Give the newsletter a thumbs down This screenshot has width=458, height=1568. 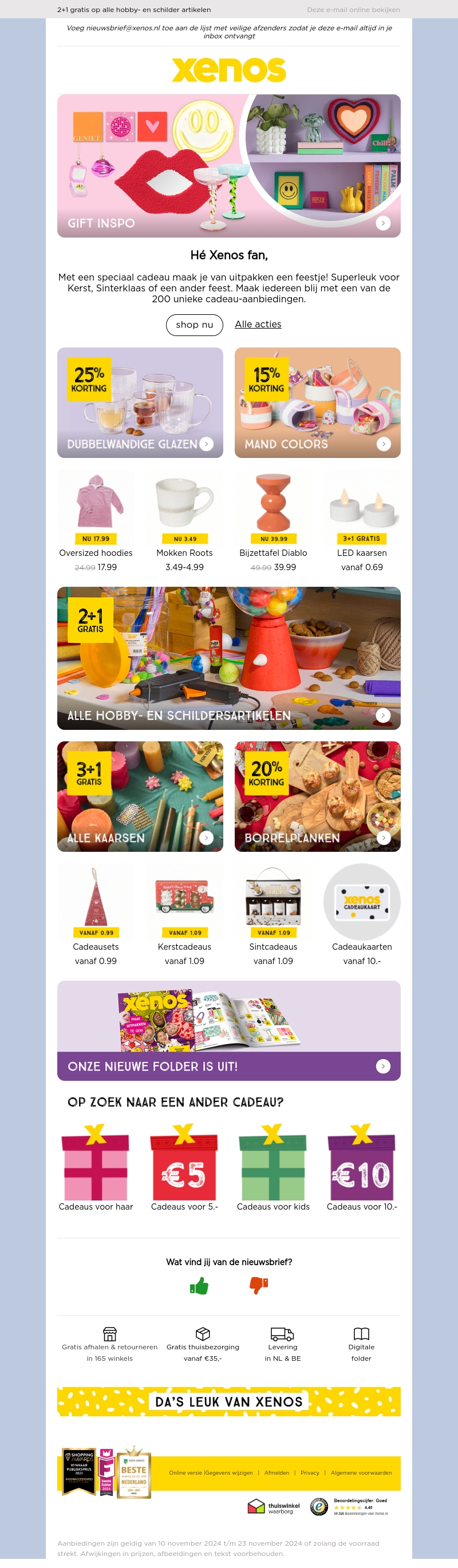259,1286
